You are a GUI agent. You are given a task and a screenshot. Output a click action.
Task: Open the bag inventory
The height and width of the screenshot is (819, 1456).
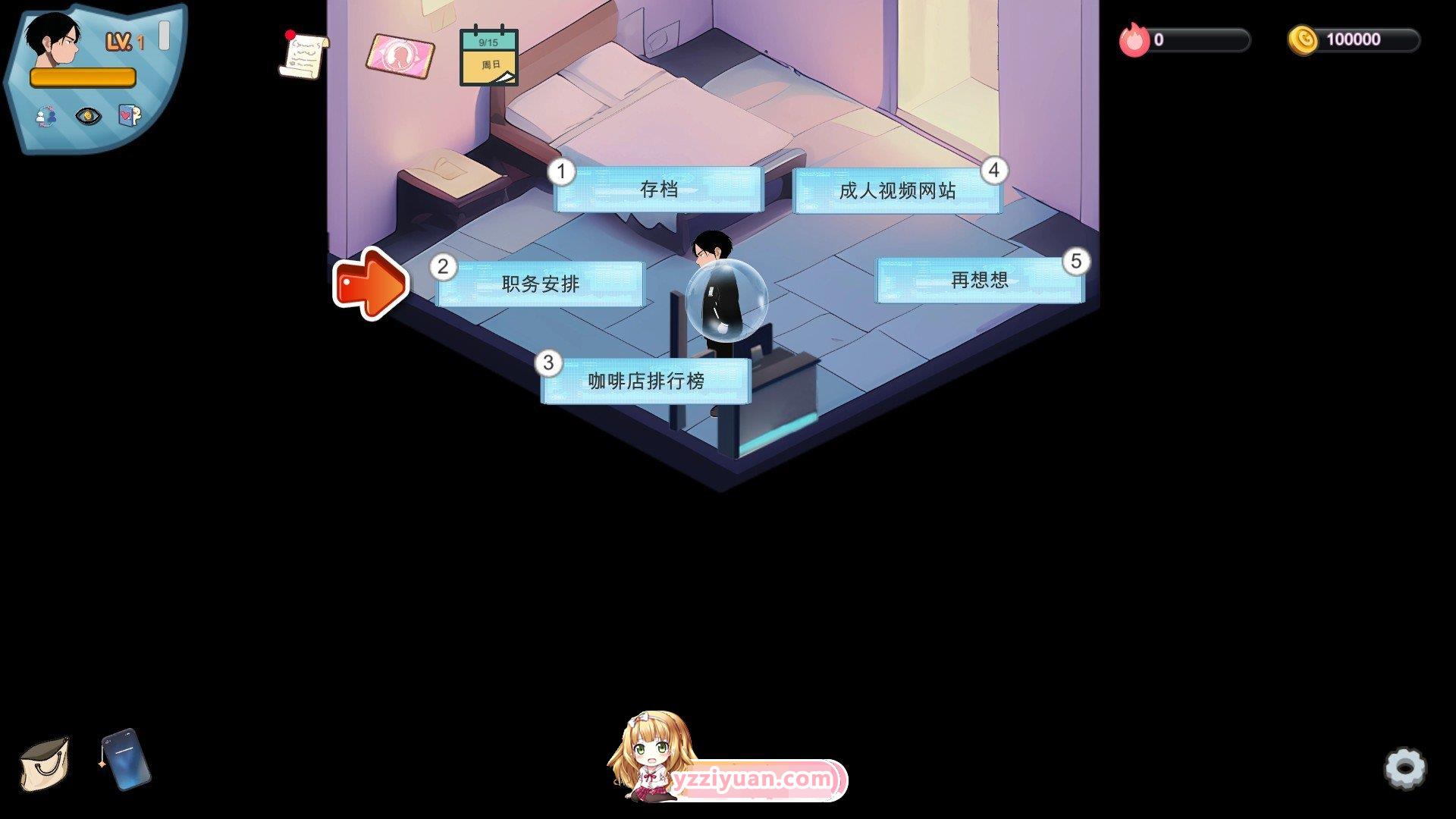click(x=45, y=764)
